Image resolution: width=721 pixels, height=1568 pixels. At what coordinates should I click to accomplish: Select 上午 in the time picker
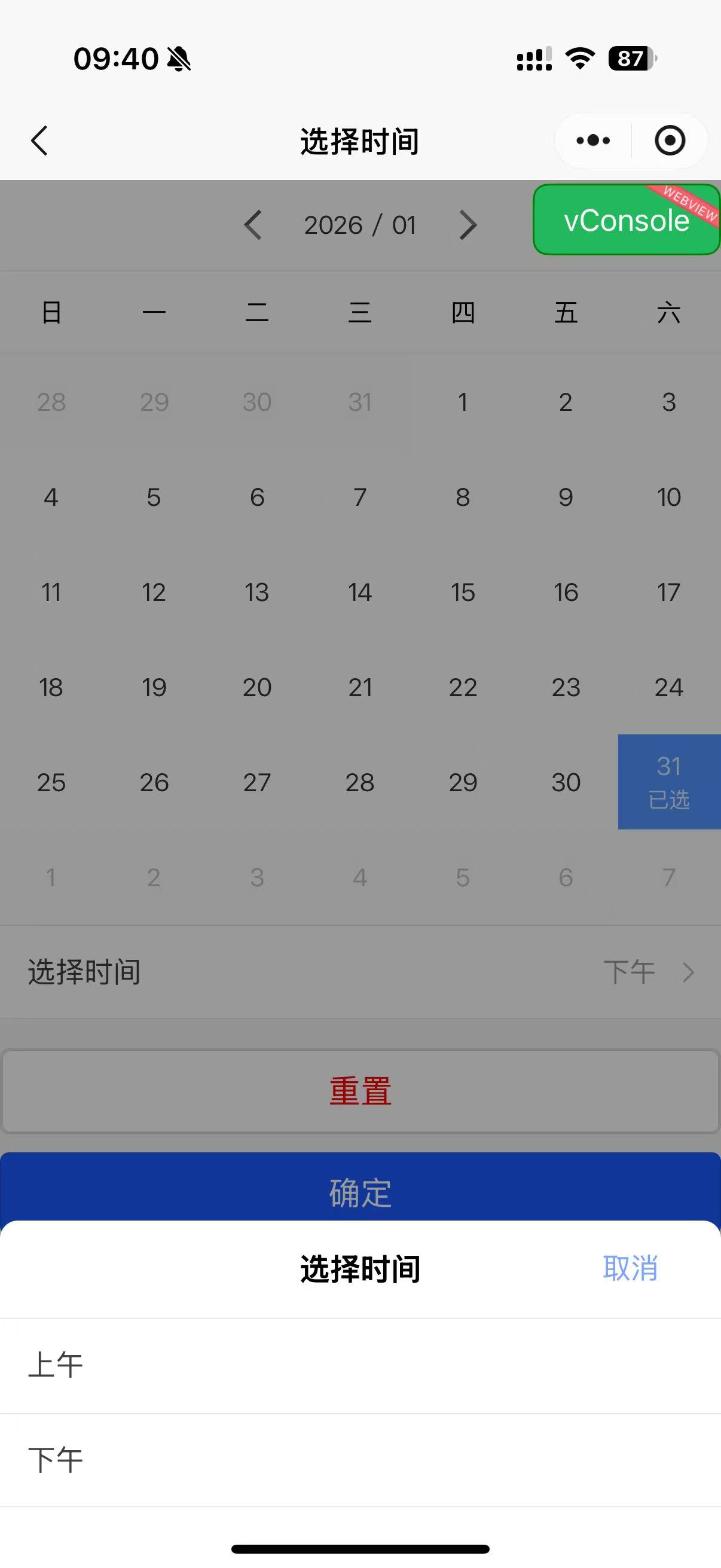360,1365
